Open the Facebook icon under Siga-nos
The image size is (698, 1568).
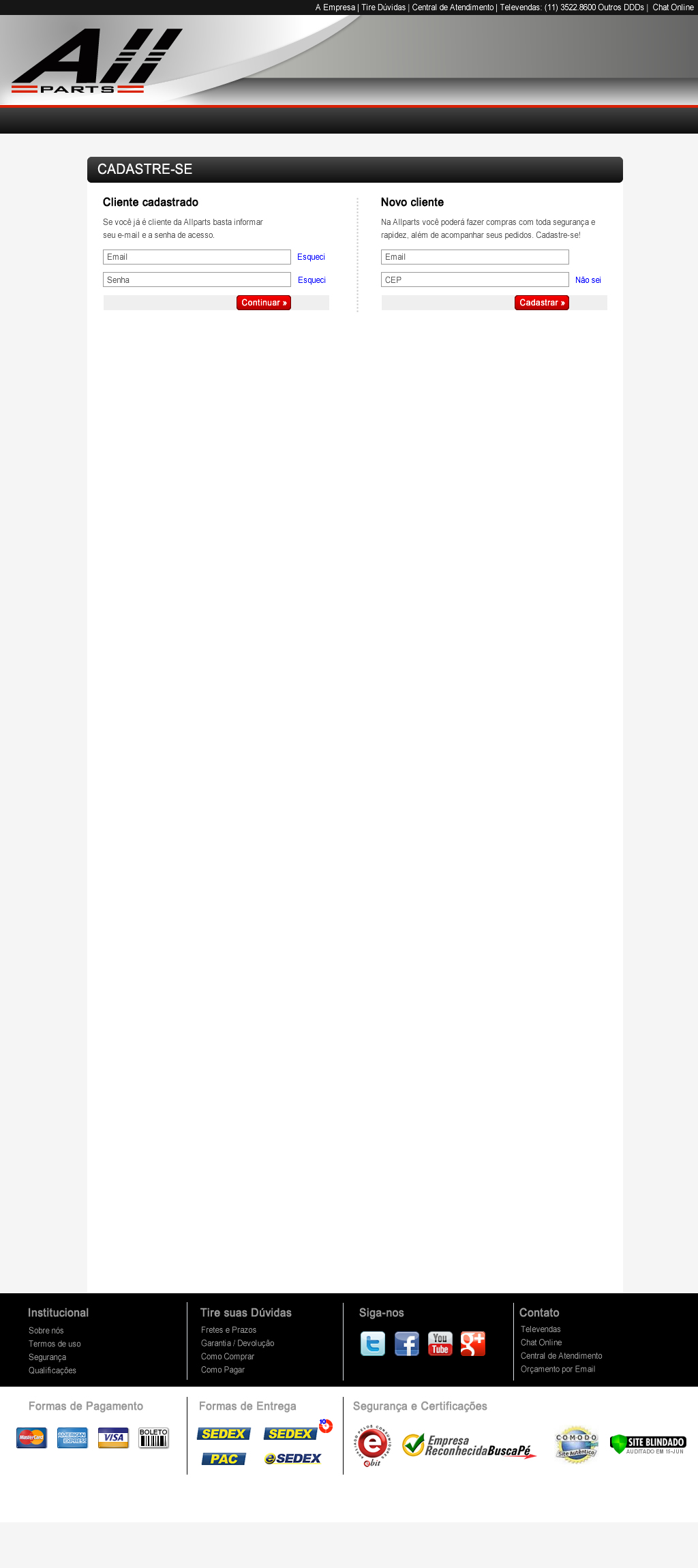[407, 1344]
